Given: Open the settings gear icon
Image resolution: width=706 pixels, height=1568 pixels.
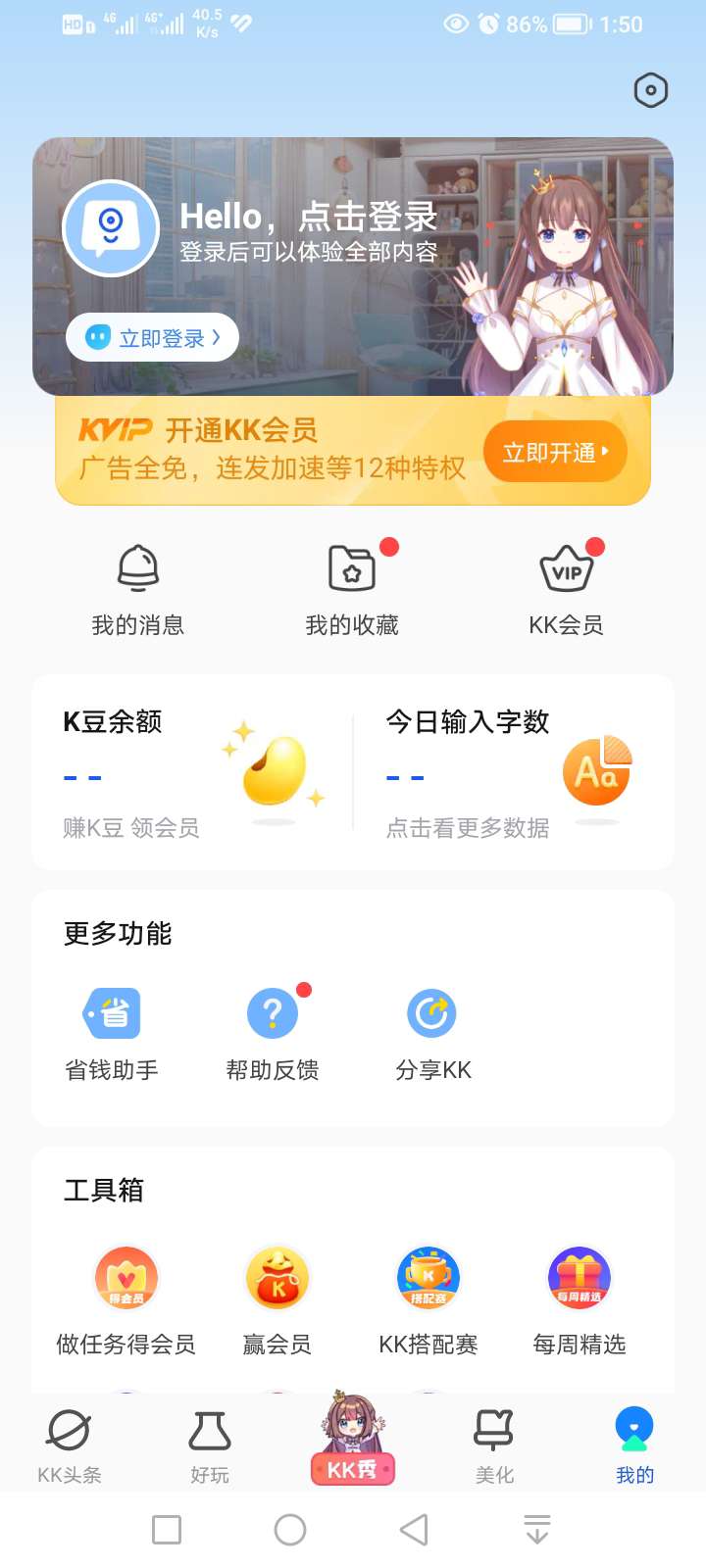Looking at the screenshot, I should (651, 91).
